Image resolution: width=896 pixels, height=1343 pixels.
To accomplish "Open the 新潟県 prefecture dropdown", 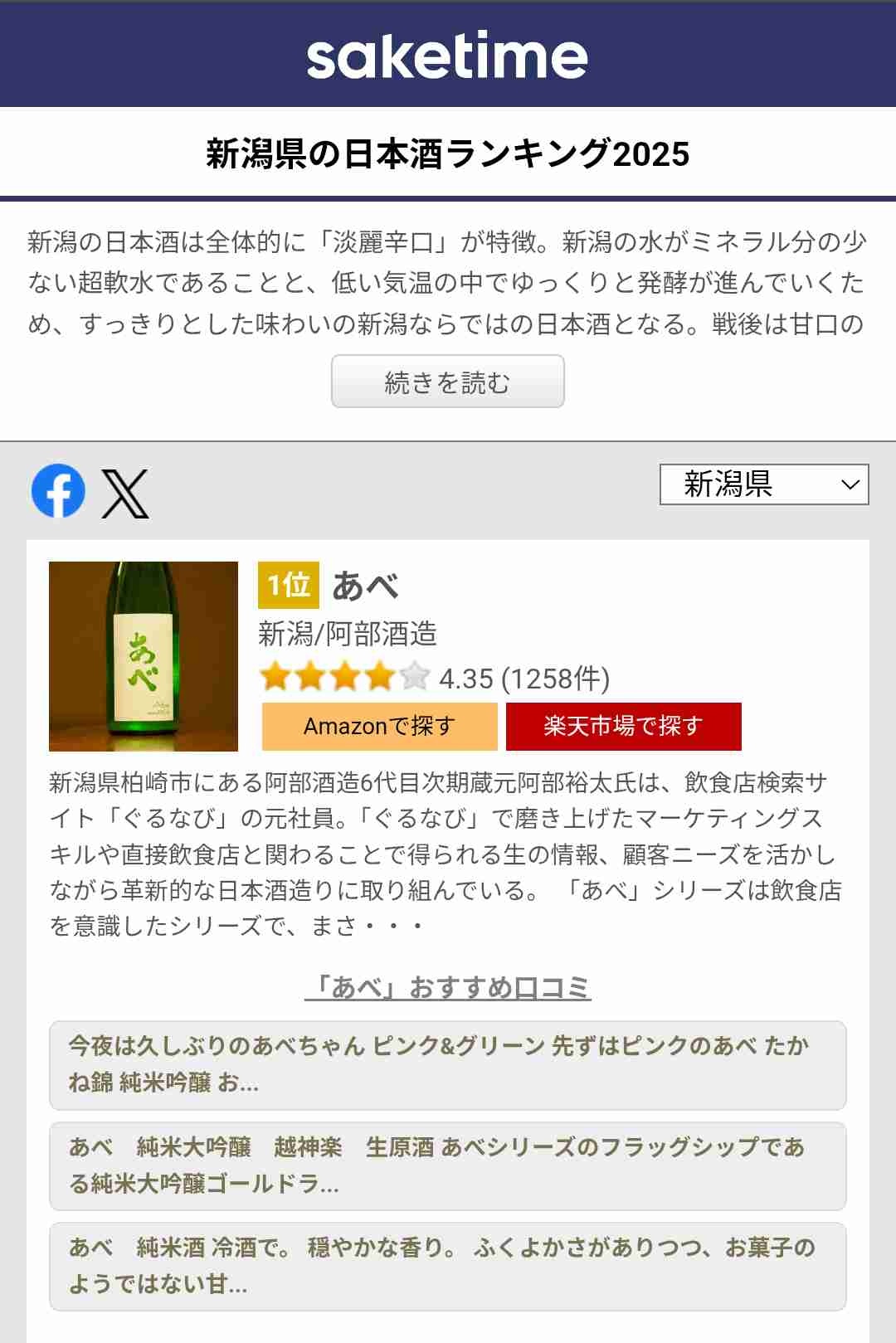I will 763,484.
